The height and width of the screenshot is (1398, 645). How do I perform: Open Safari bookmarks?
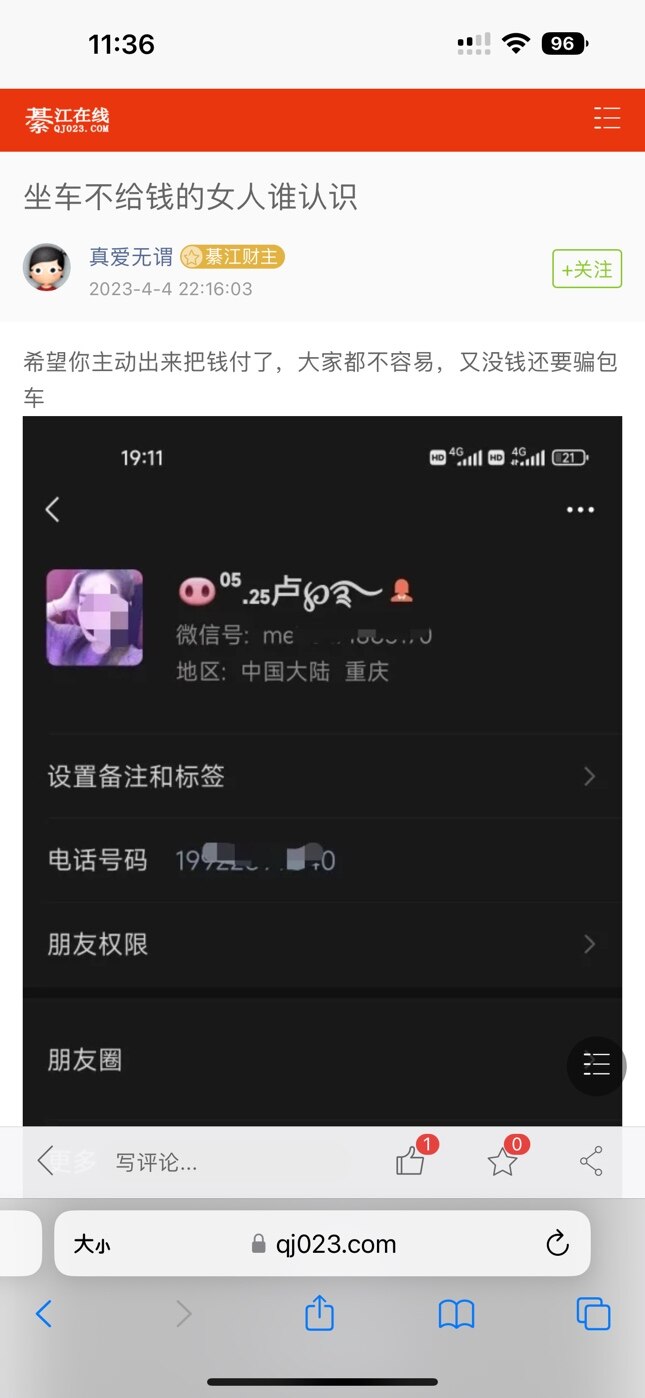pos(456,1313)
